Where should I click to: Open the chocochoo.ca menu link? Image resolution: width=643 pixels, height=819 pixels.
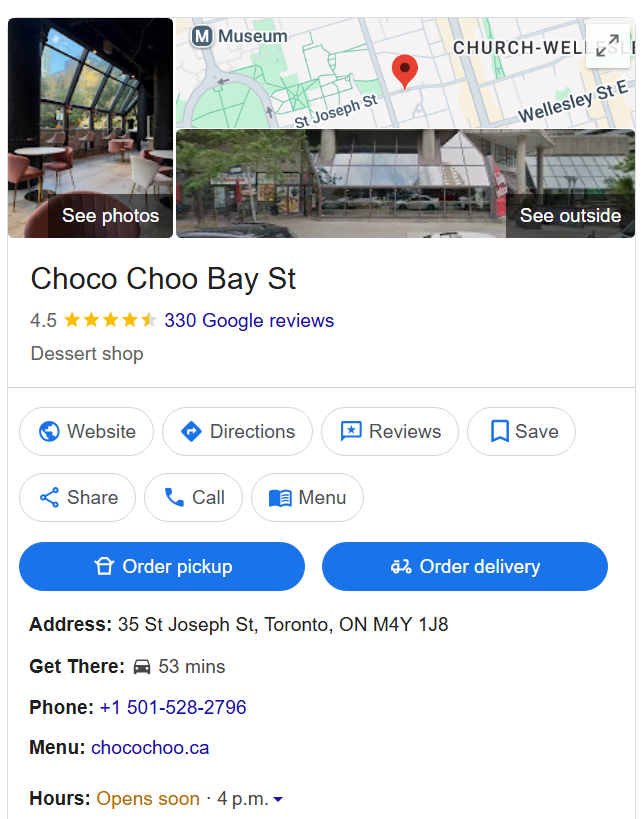click(150, 748)
